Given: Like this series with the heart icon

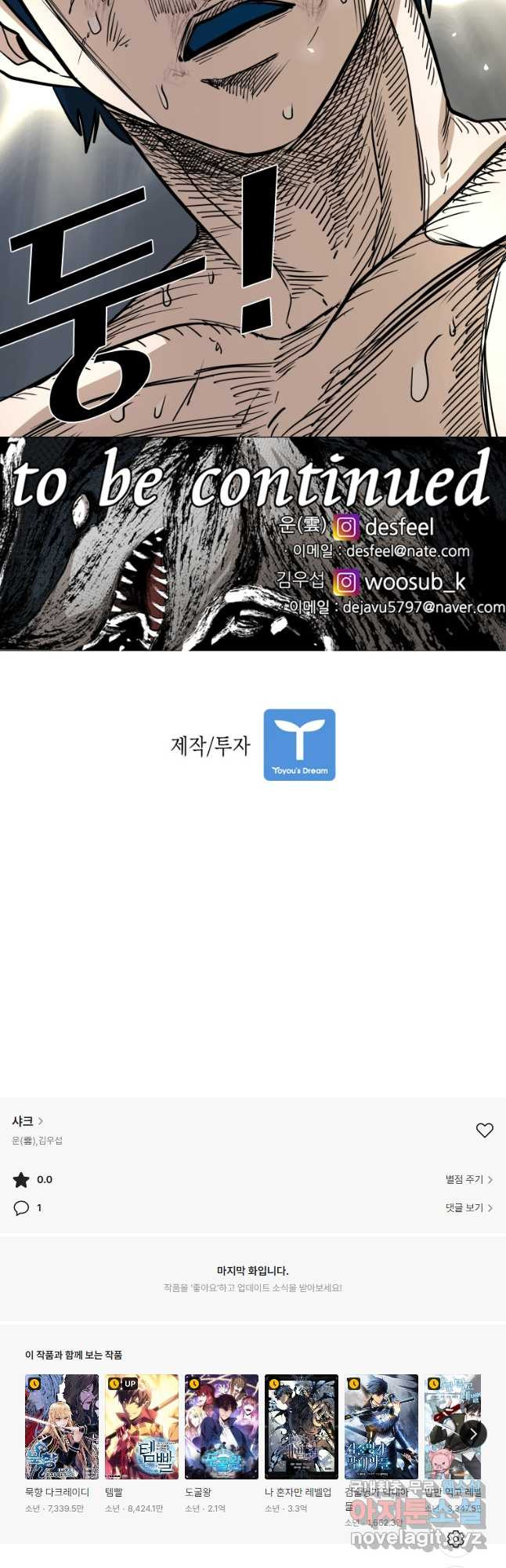Looking at the screenshot, I should (484, 1130).
